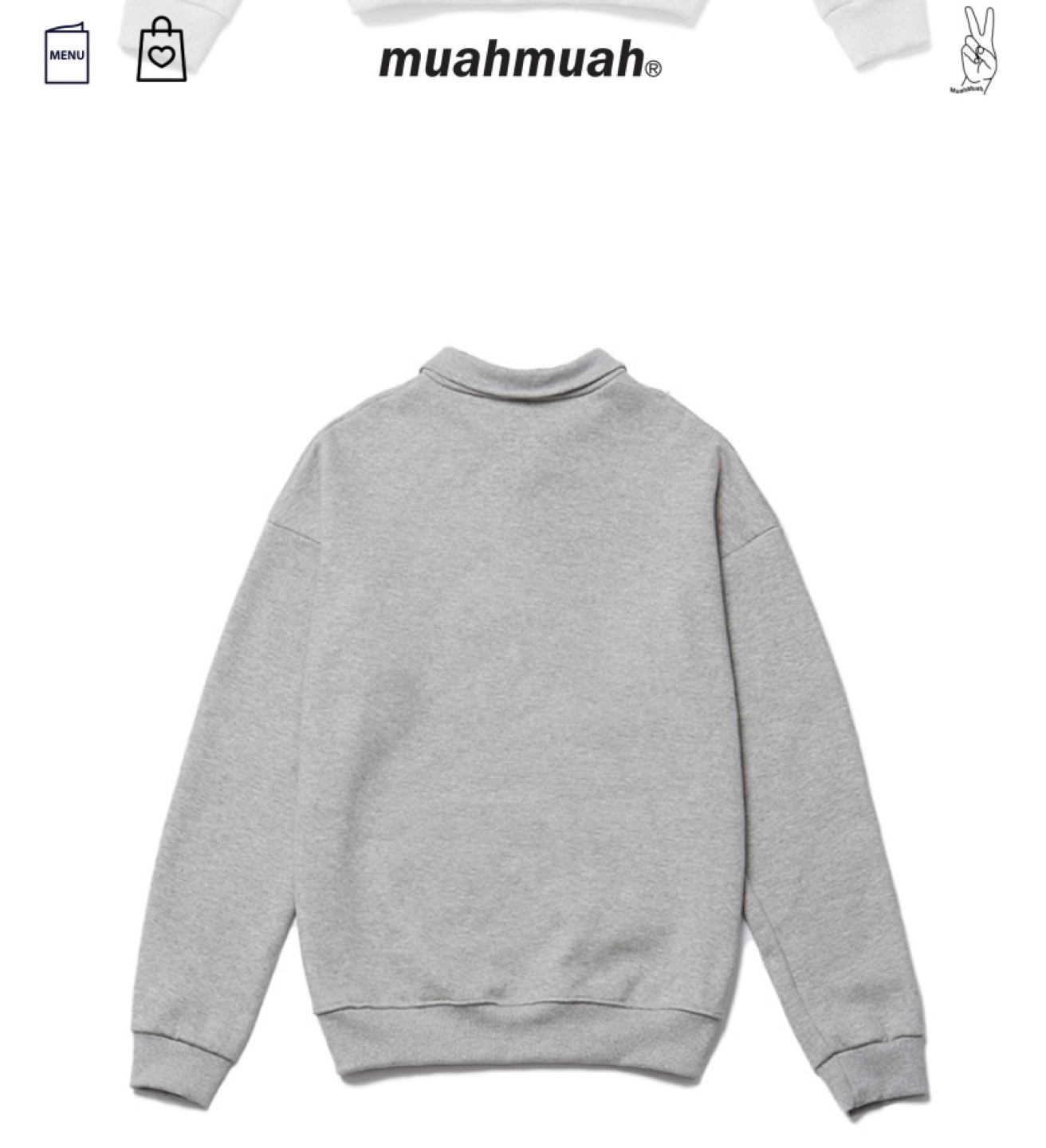Go to the muahmuah home logo

[x=519, y=59]
